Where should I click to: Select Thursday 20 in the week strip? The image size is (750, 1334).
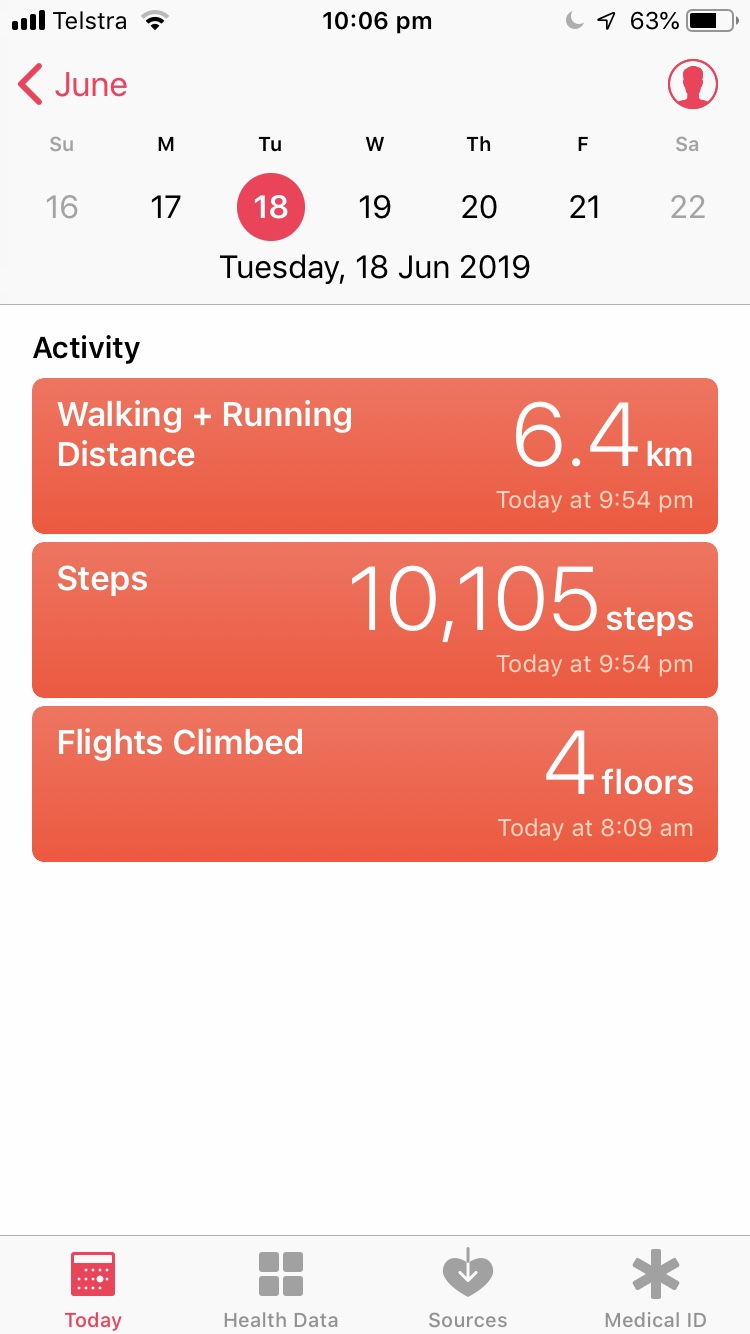click(x=479, y=207)
